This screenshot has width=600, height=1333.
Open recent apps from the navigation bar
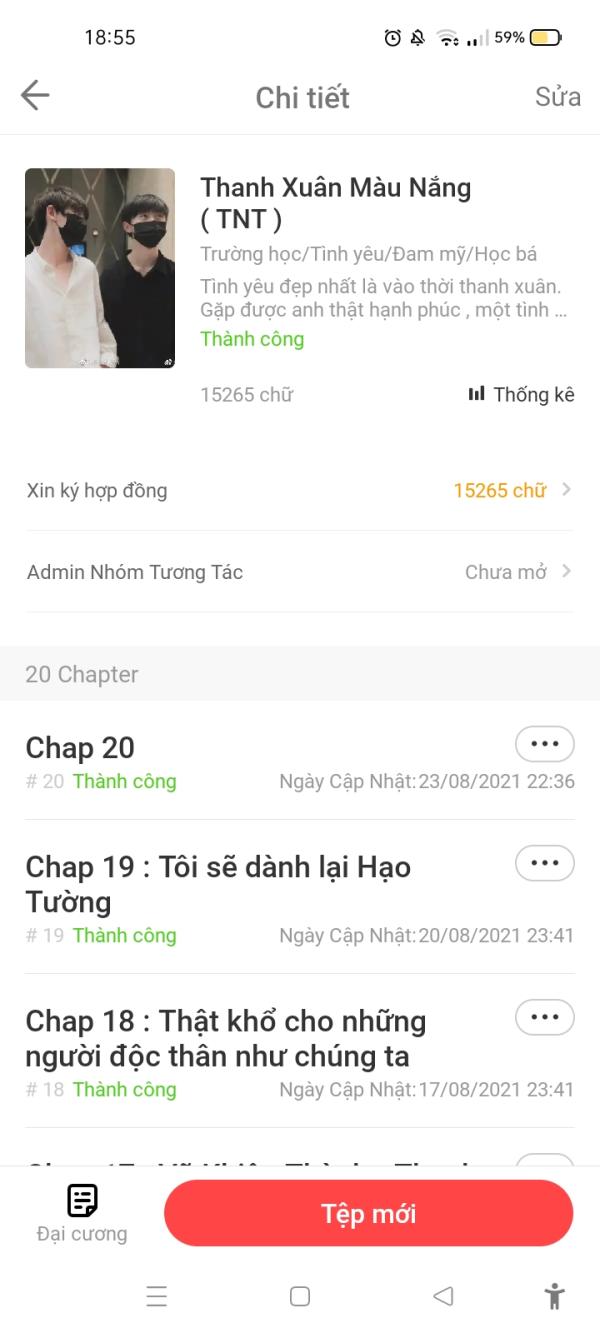[157, 1296]
